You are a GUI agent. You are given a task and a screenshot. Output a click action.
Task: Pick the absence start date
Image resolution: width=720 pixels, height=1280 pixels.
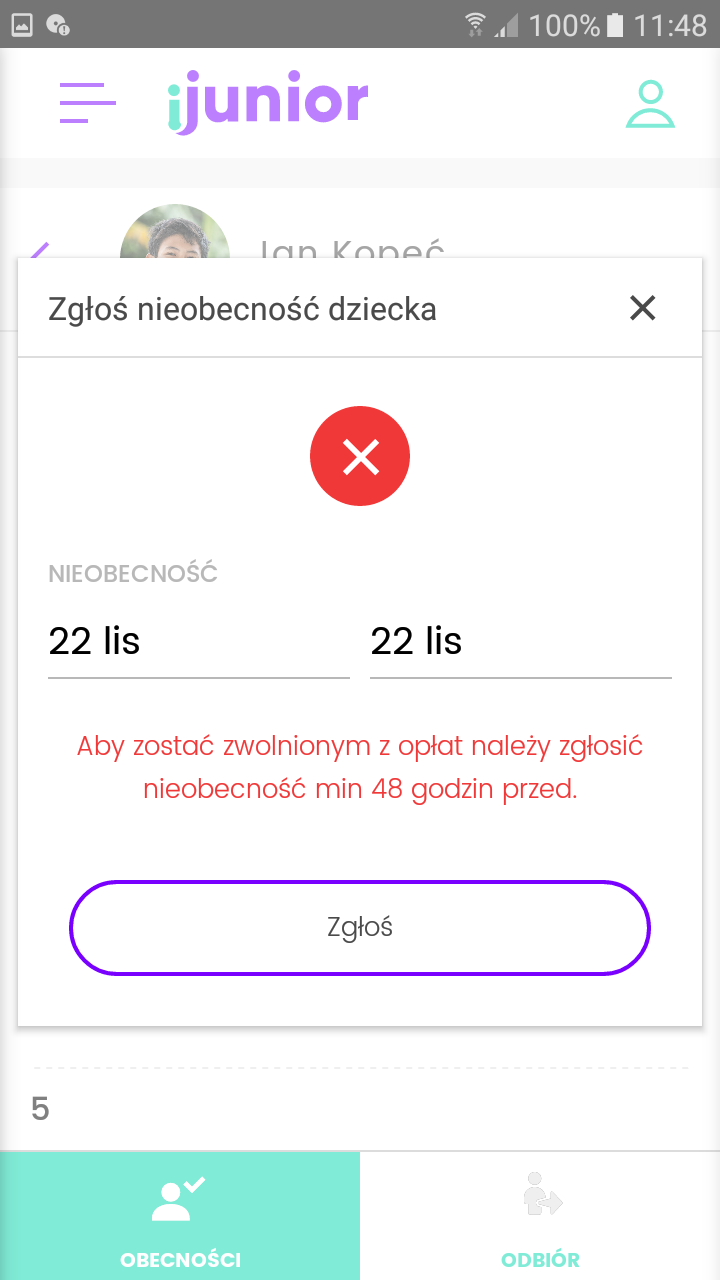point(198,642)
